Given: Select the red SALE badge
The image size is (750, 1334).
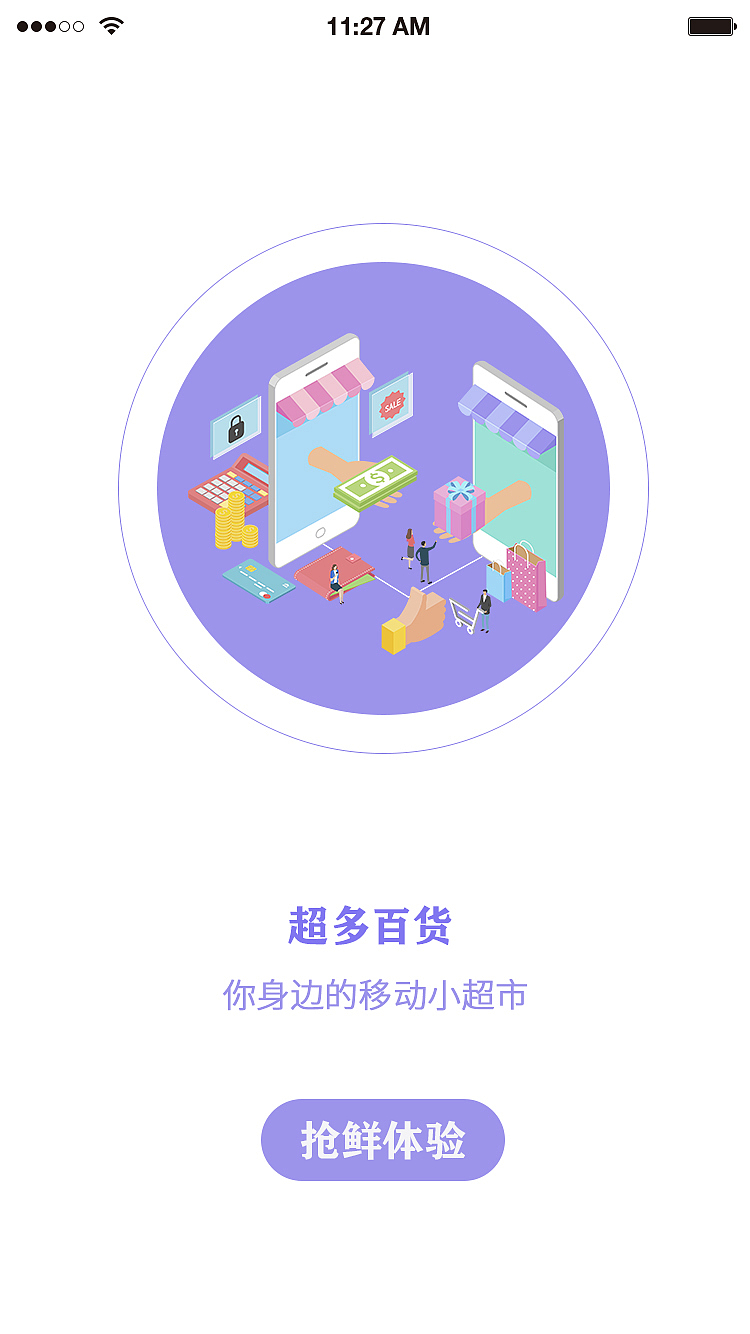Looking at the screenshot, I should tap(392, 406).
